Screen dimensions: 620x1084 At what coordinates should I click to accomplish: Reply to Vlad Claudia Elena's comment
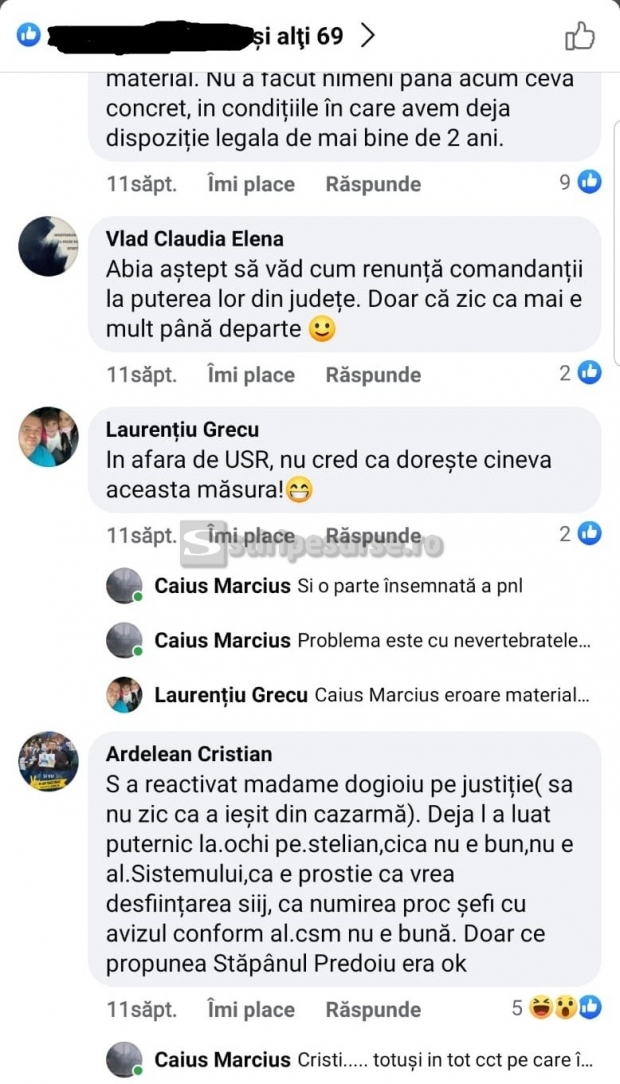pos(373,375)
